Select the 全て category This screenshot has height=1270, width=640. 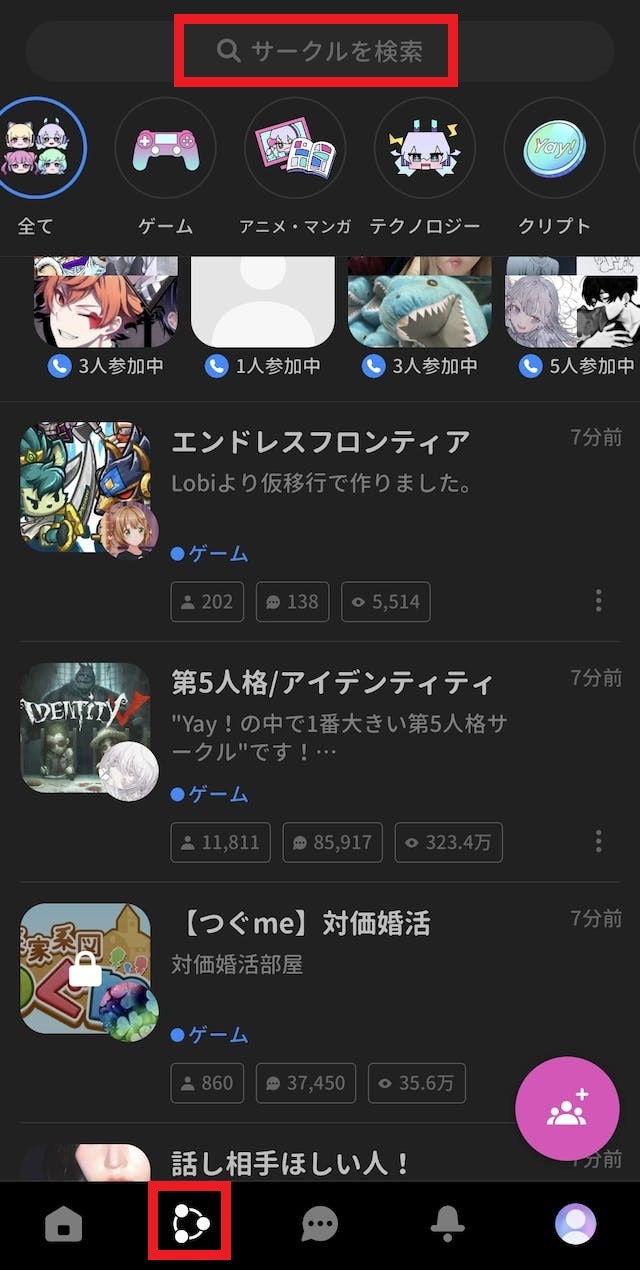(36, 149)
